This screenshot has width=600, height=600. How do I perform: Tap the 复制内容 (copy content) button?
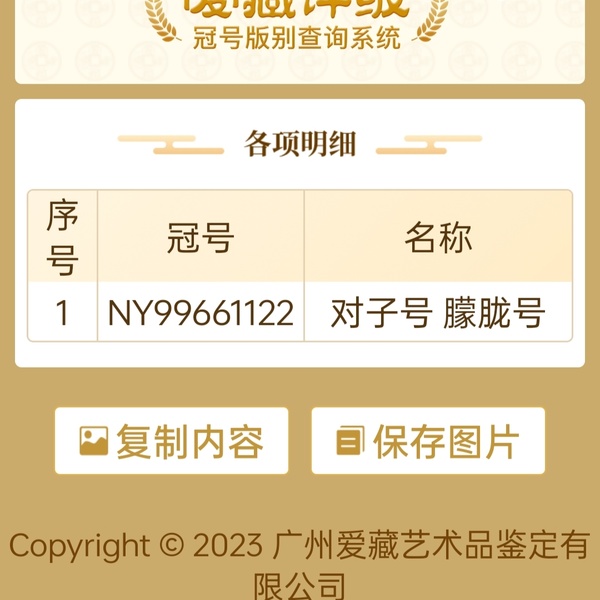click(172, 441)
